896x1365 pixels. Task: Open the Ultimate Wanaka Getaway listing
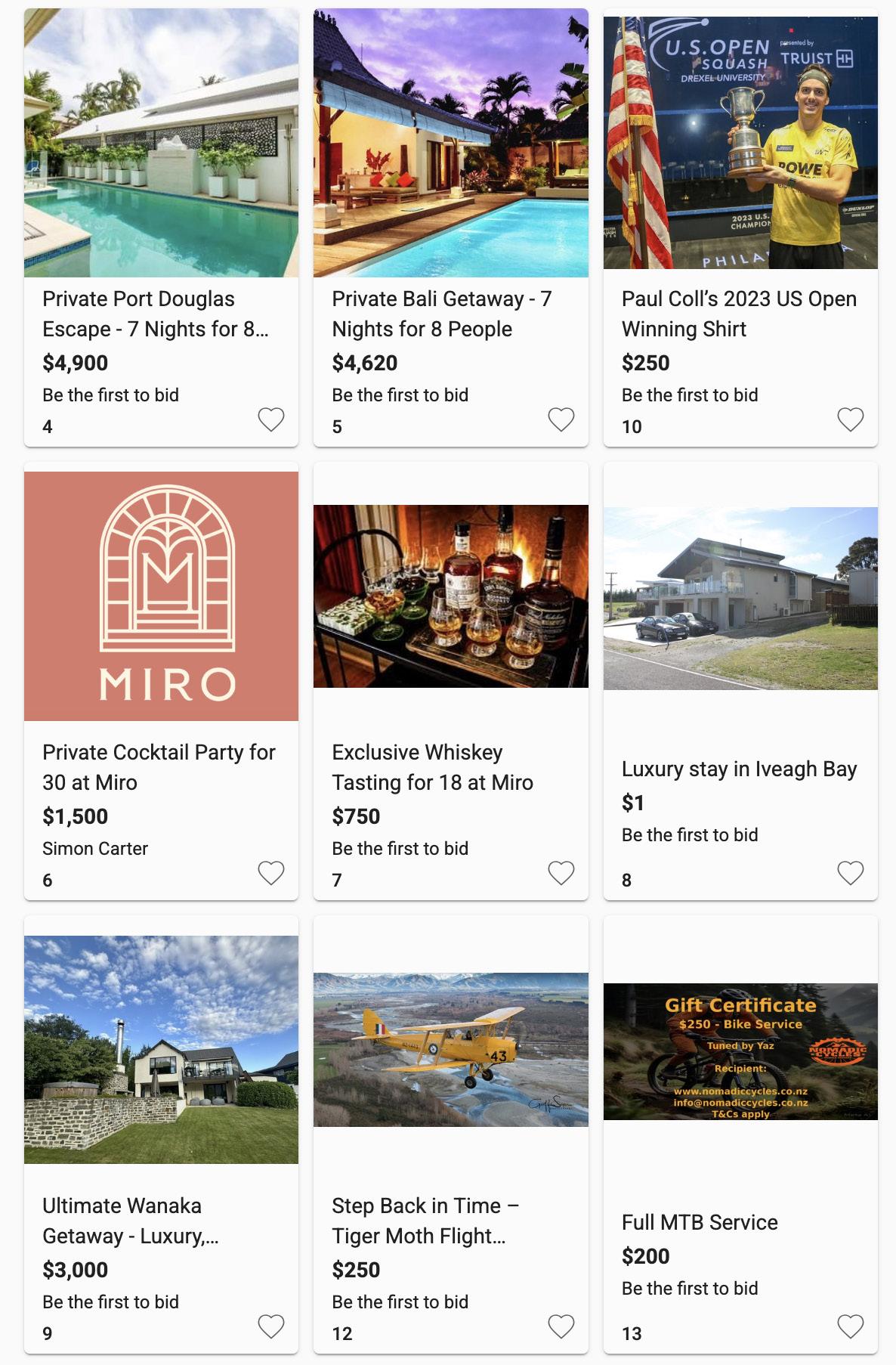pos(130,1221)
